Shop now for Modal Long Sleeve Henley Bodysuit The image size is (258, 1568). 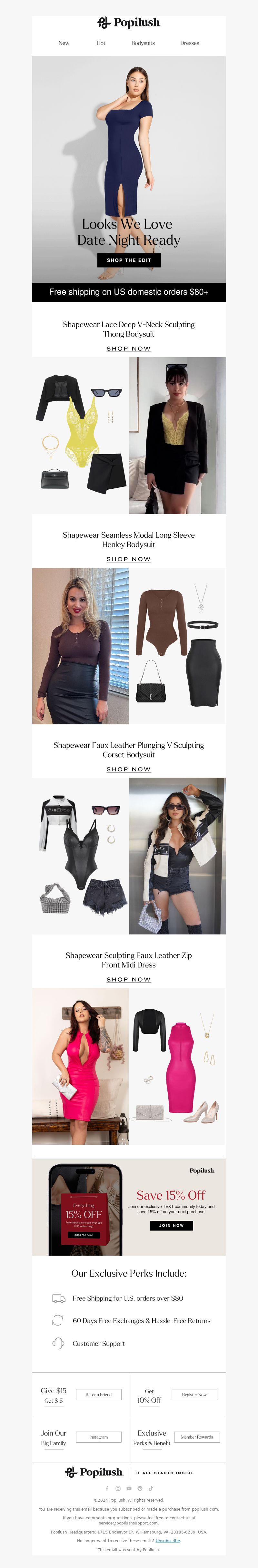(128, 559)
